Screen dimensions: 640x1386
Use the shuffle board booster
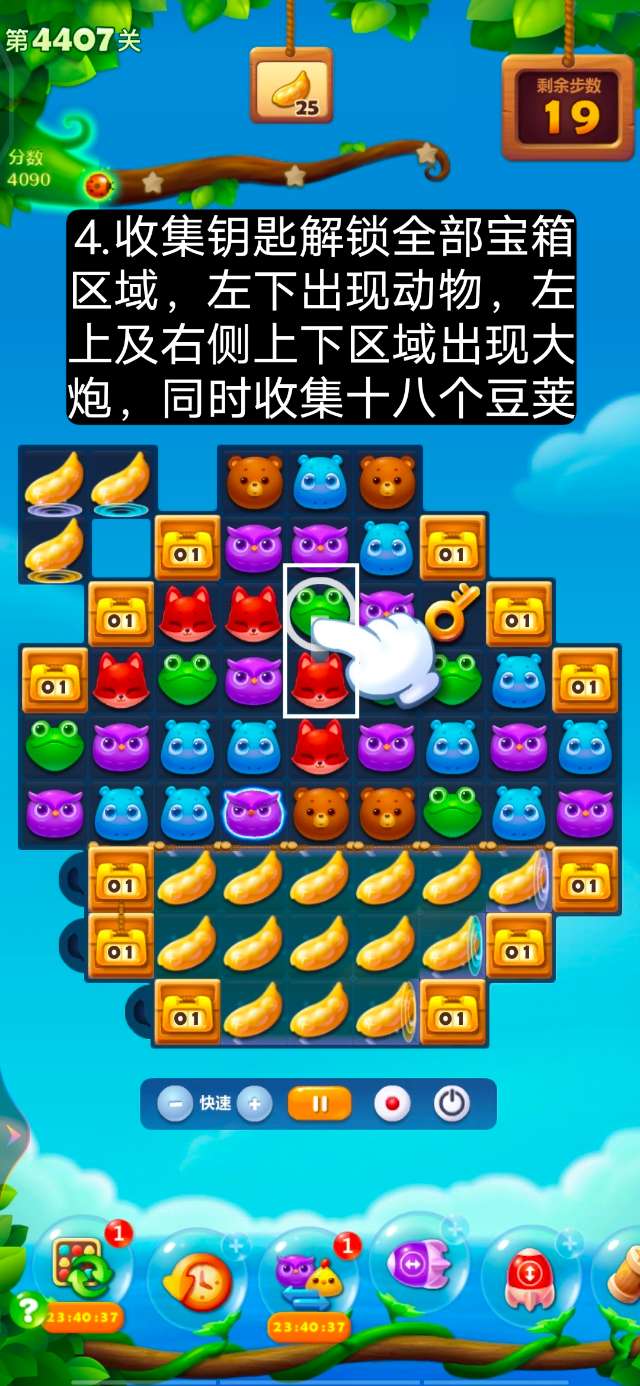[x=78, y=1272]
